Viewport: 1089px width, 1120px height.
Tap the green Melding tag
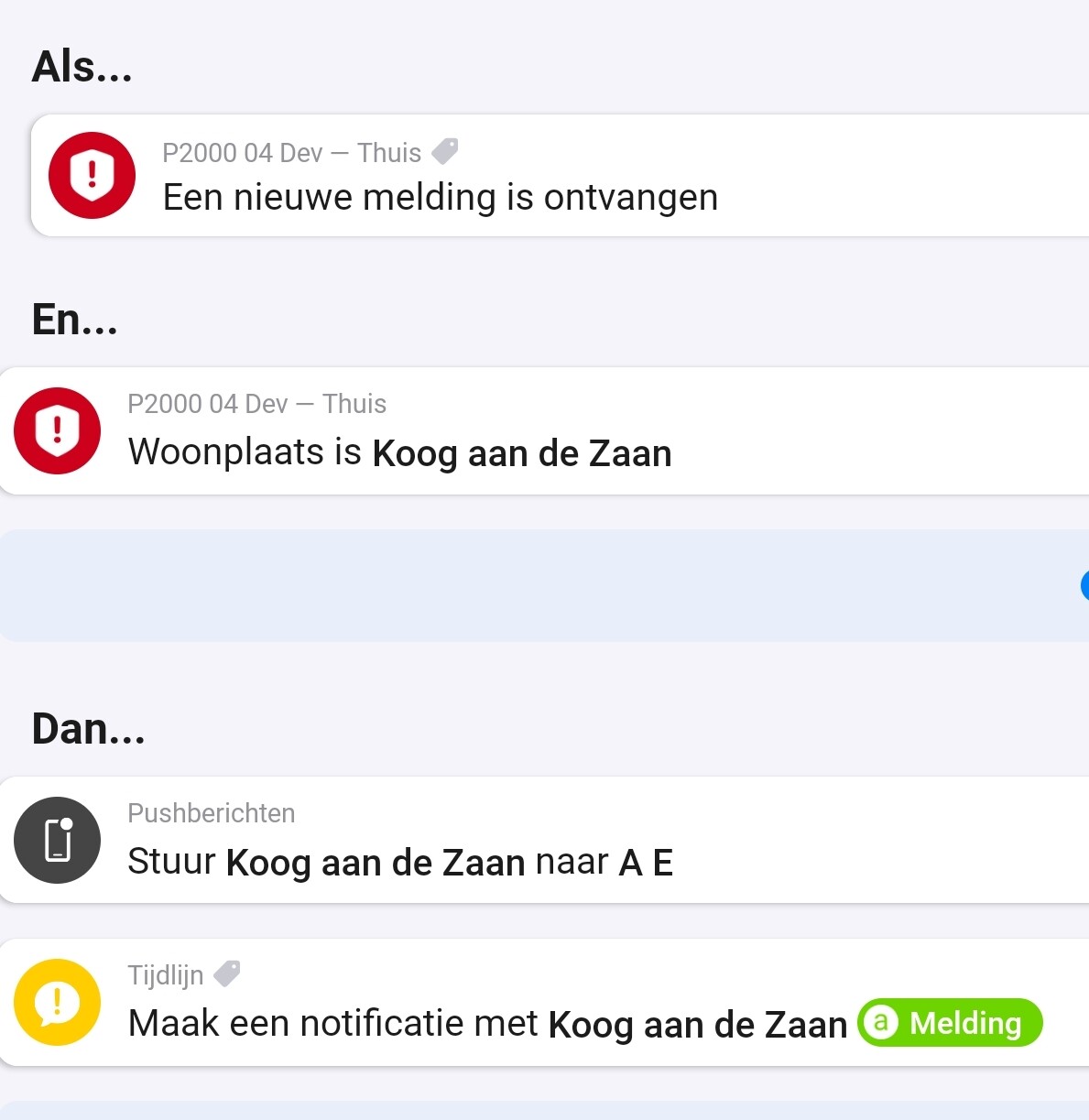950,1023
